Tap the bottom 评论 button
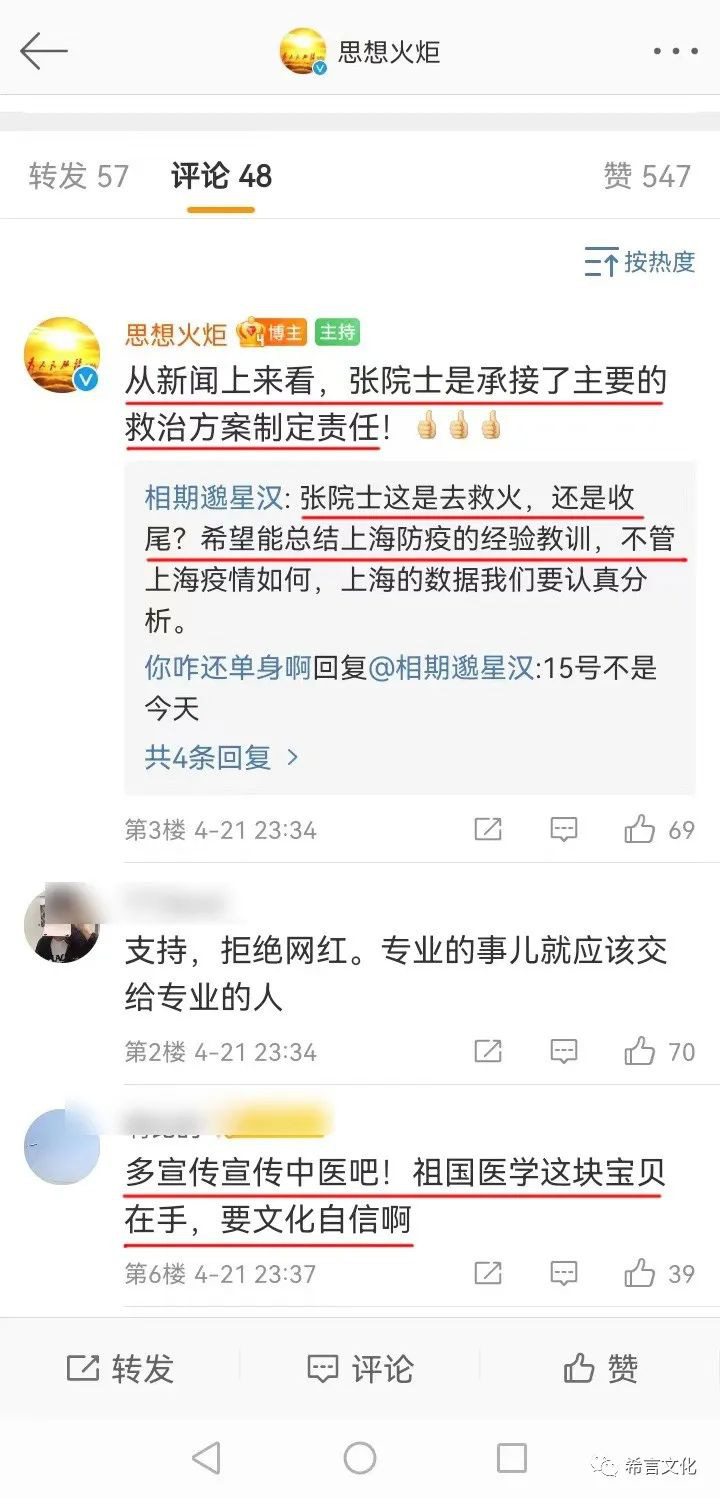This screenshot has width=720, height=1498. tap(360, 1368)
